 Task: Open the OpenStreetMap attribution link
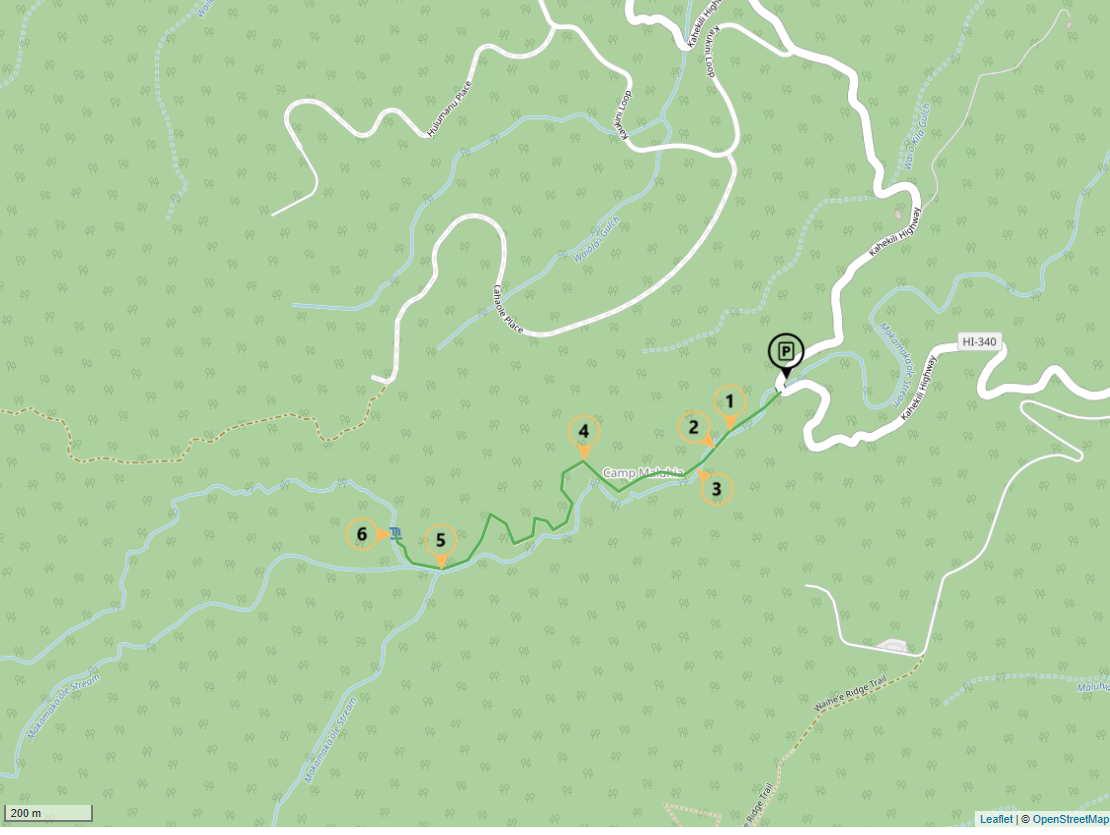(1069, 819)
